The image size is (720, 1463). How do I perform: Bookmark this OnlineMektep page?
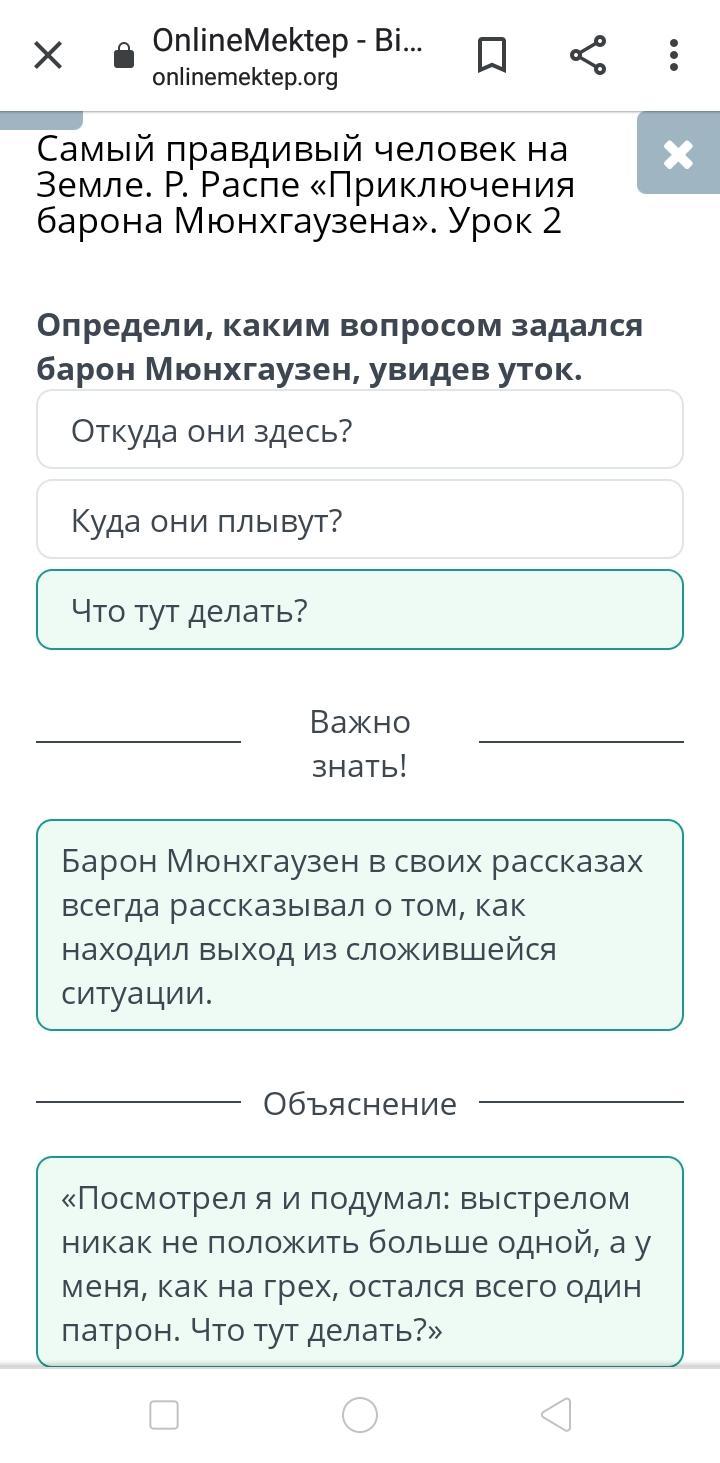491,55
